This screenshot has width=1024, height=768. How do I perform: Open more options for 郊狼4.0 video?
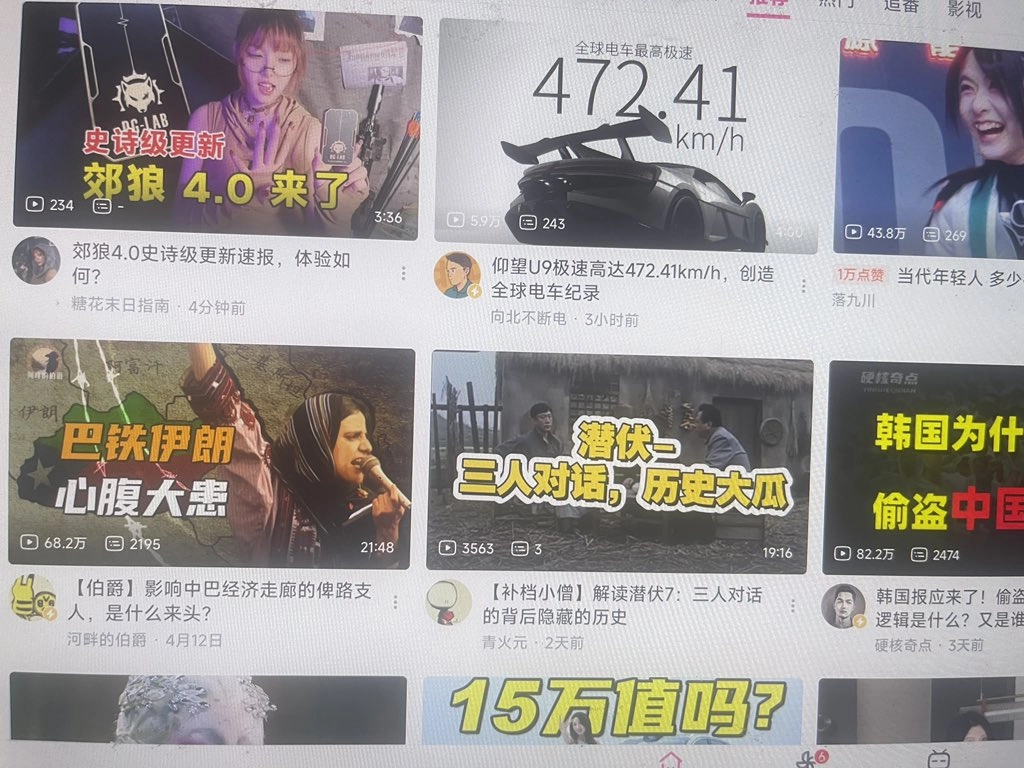click(x=404, y=273)
